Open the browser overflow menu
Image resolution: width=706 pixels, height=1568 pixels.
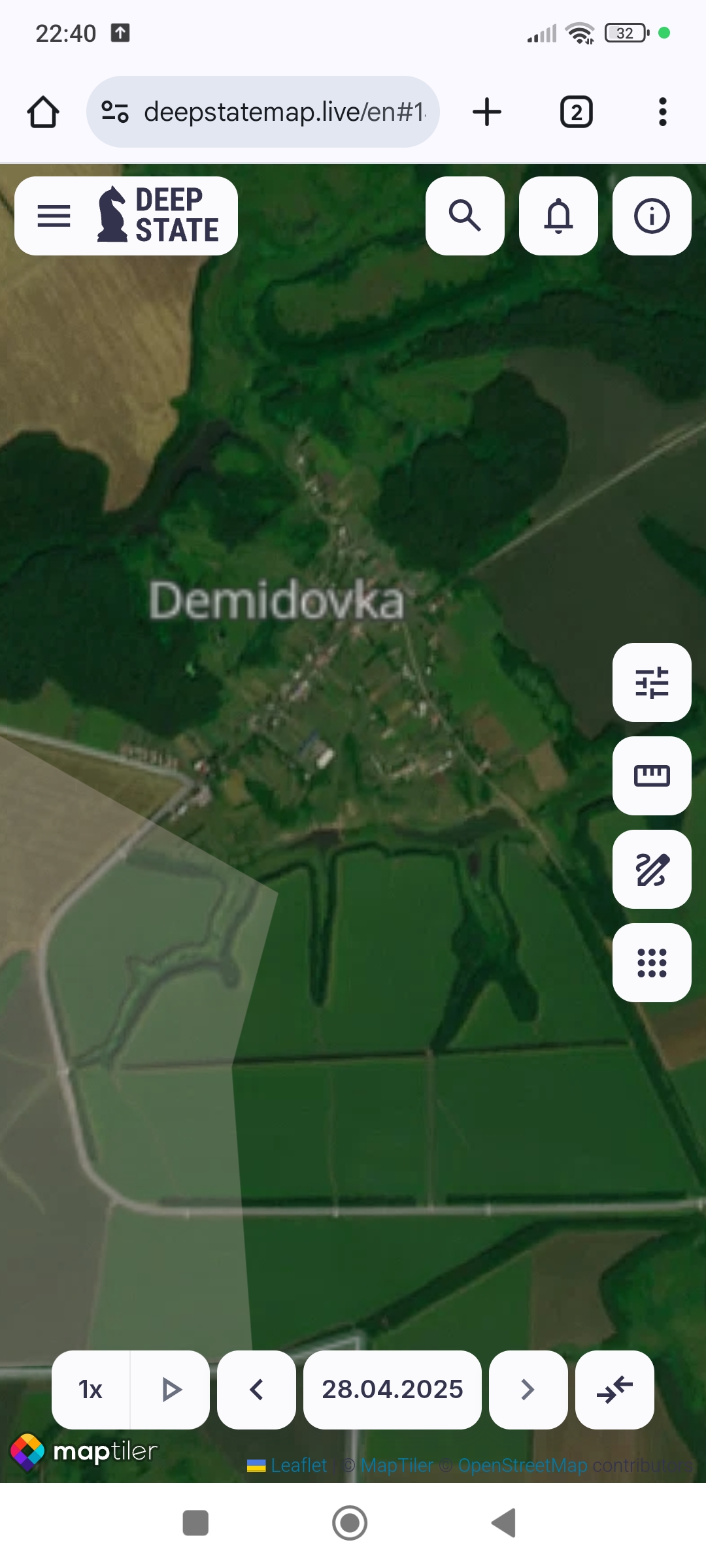click(662, 112)
